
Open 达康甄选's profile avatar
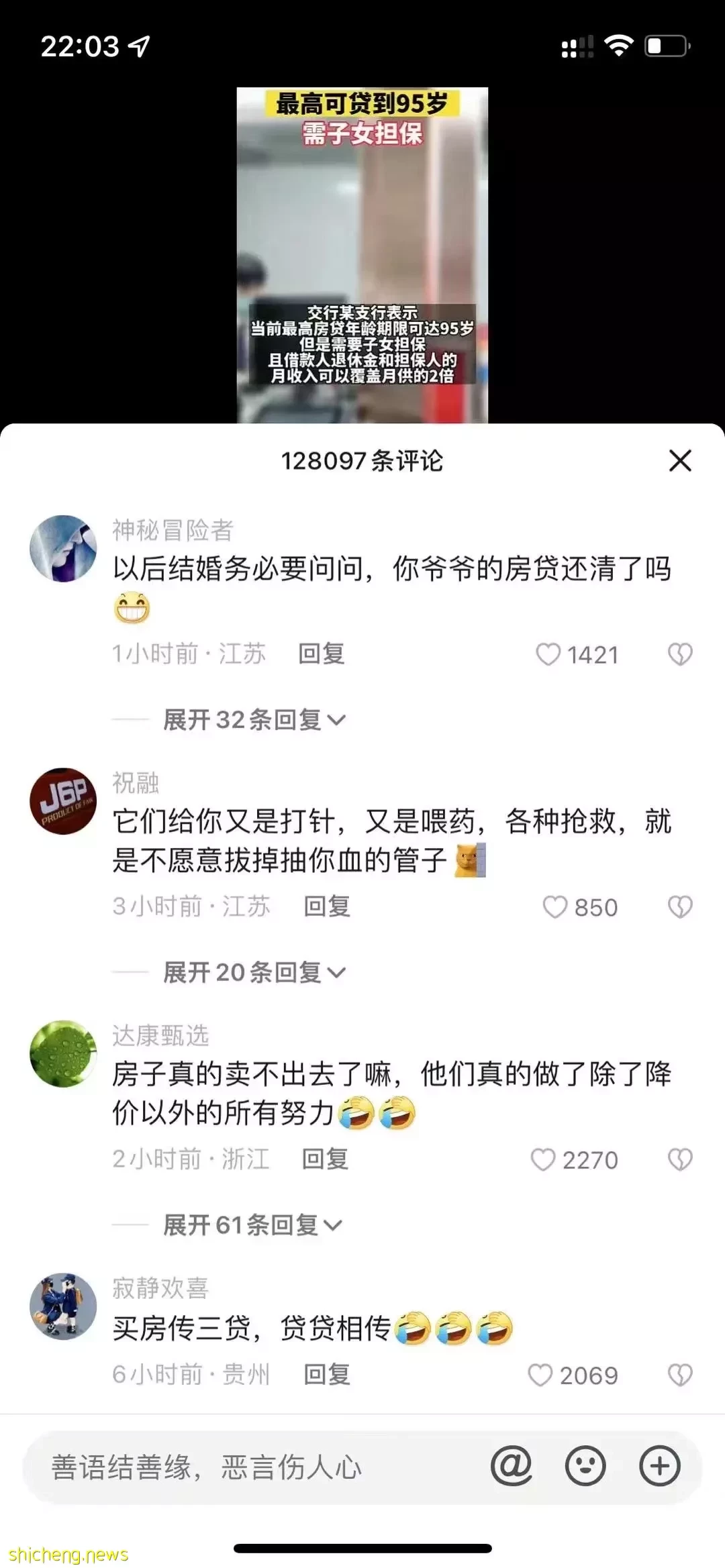pos(63,1053)
